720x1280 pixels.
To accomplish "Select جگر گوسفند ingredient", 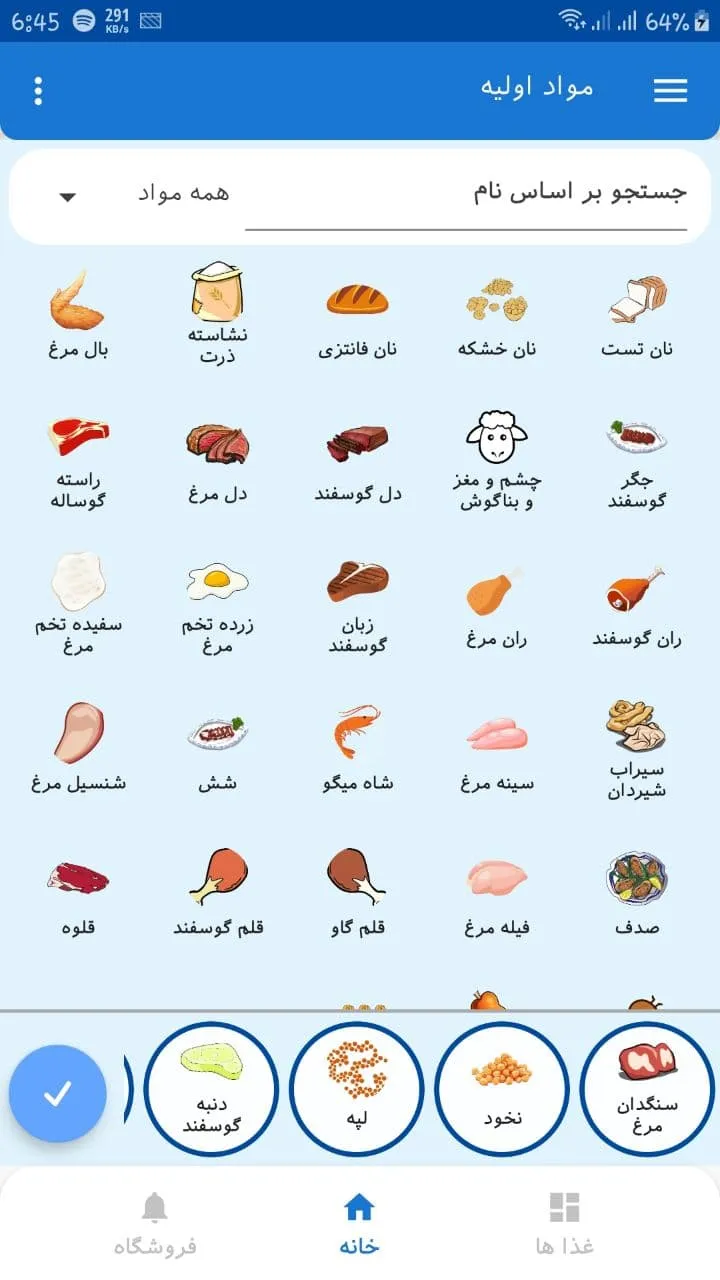I will [637, 462].
